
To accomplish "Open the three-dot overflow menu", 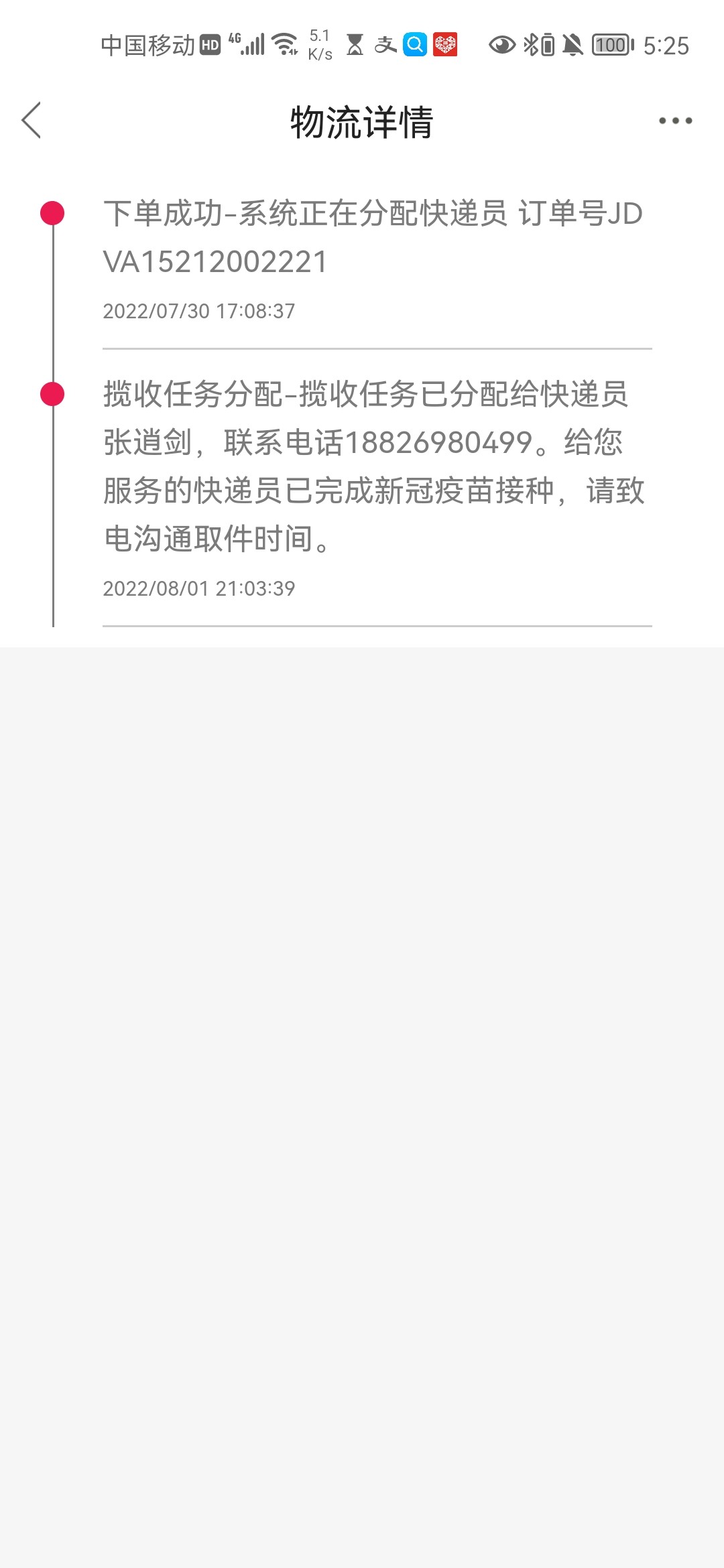I will point(675,121).
